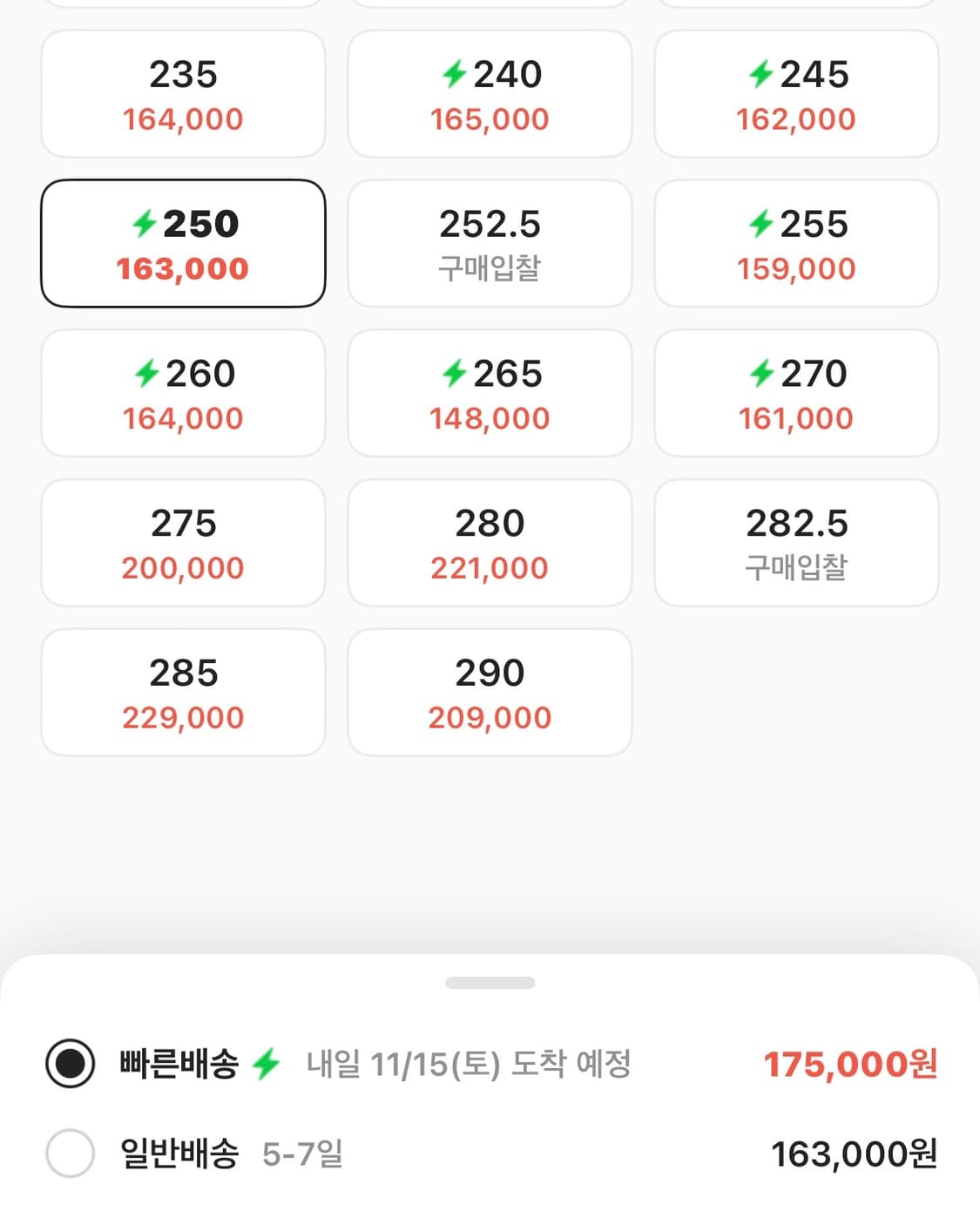The width and height of the screenshot is (980, 1225).
Task: Expand the bottom sheet via its drag handle
Action: pos(490,983)
